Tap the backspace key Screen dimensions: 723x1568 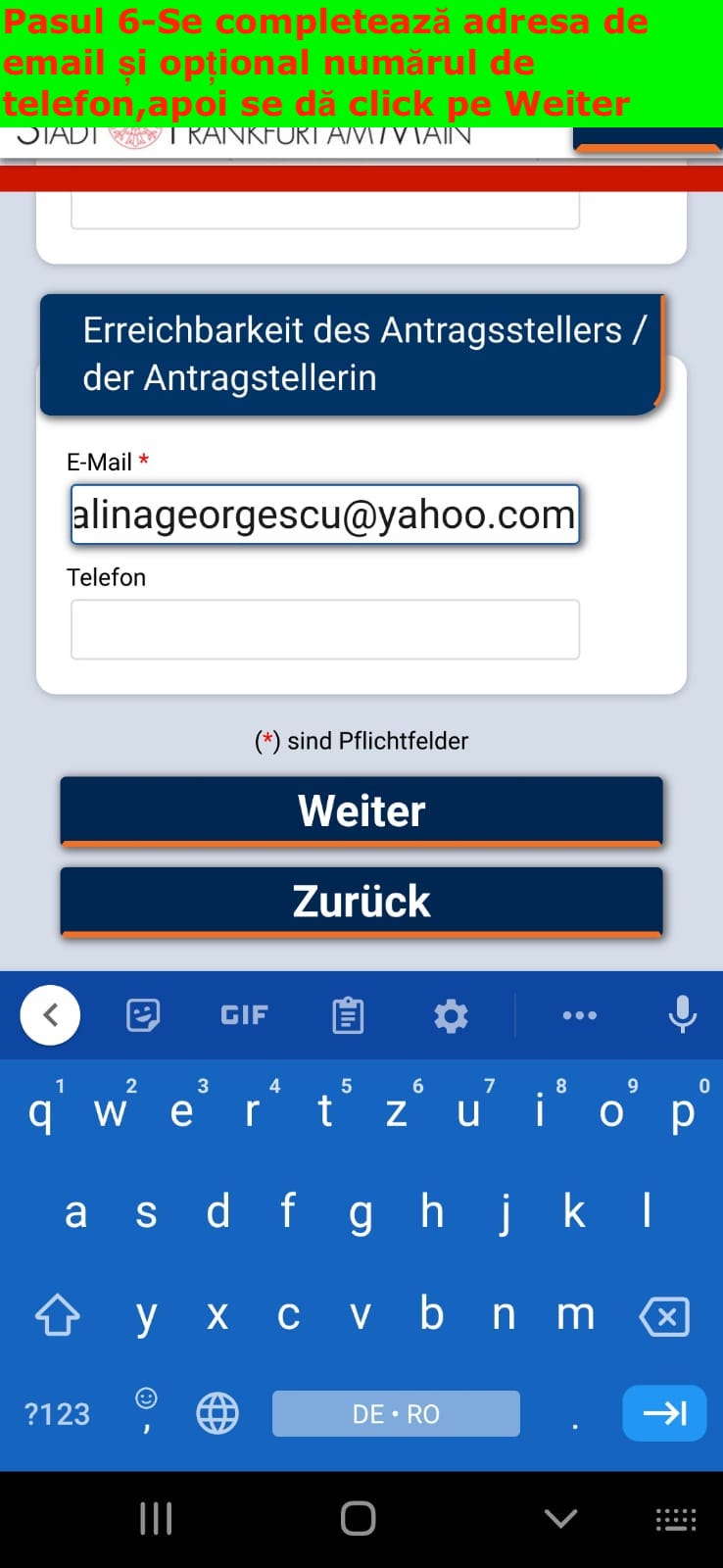click(x=664, y=1316)
